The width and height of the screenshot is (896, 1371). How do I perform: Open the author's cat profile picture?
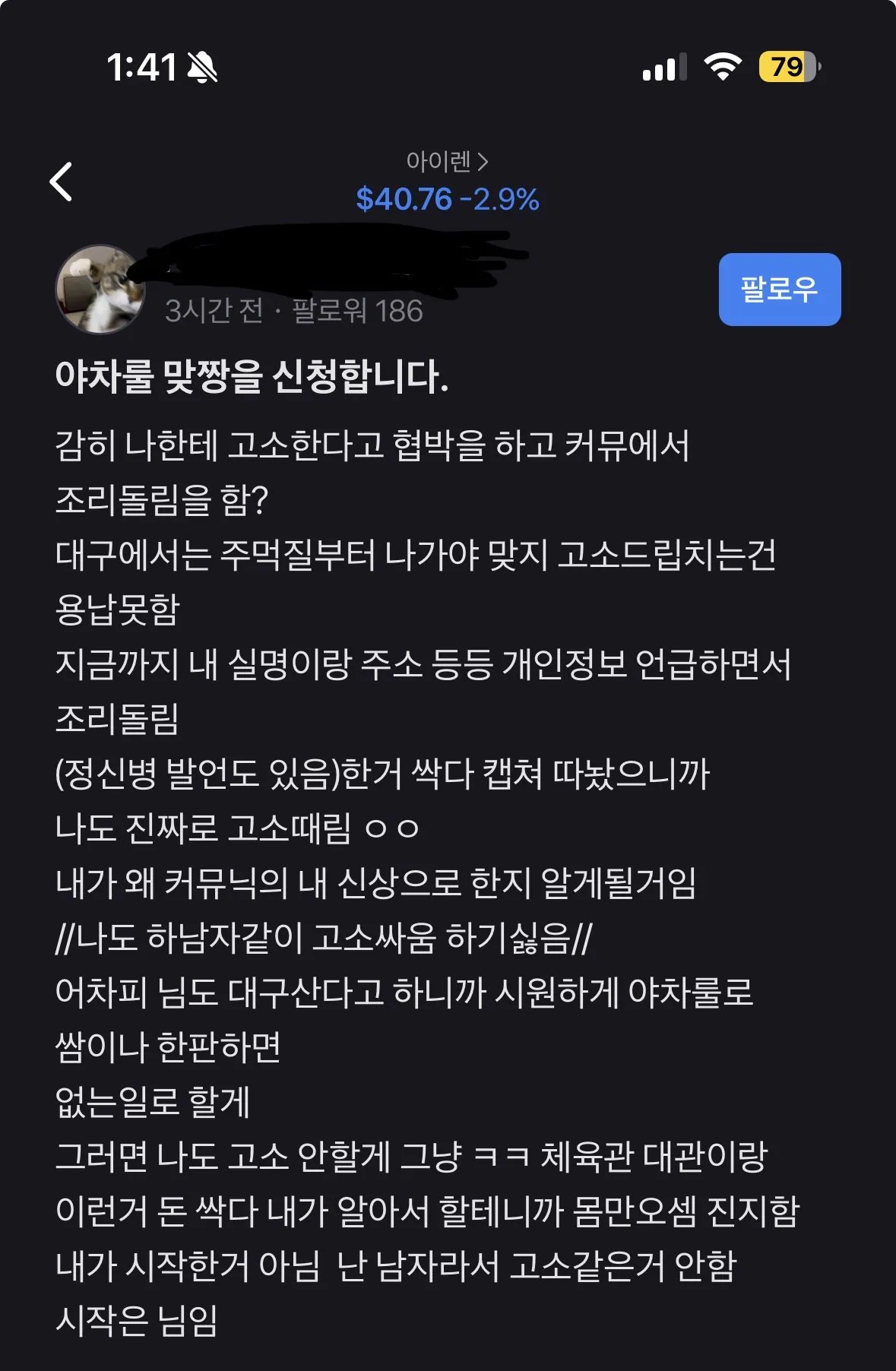pyautogui.click(x=100, y=290)
